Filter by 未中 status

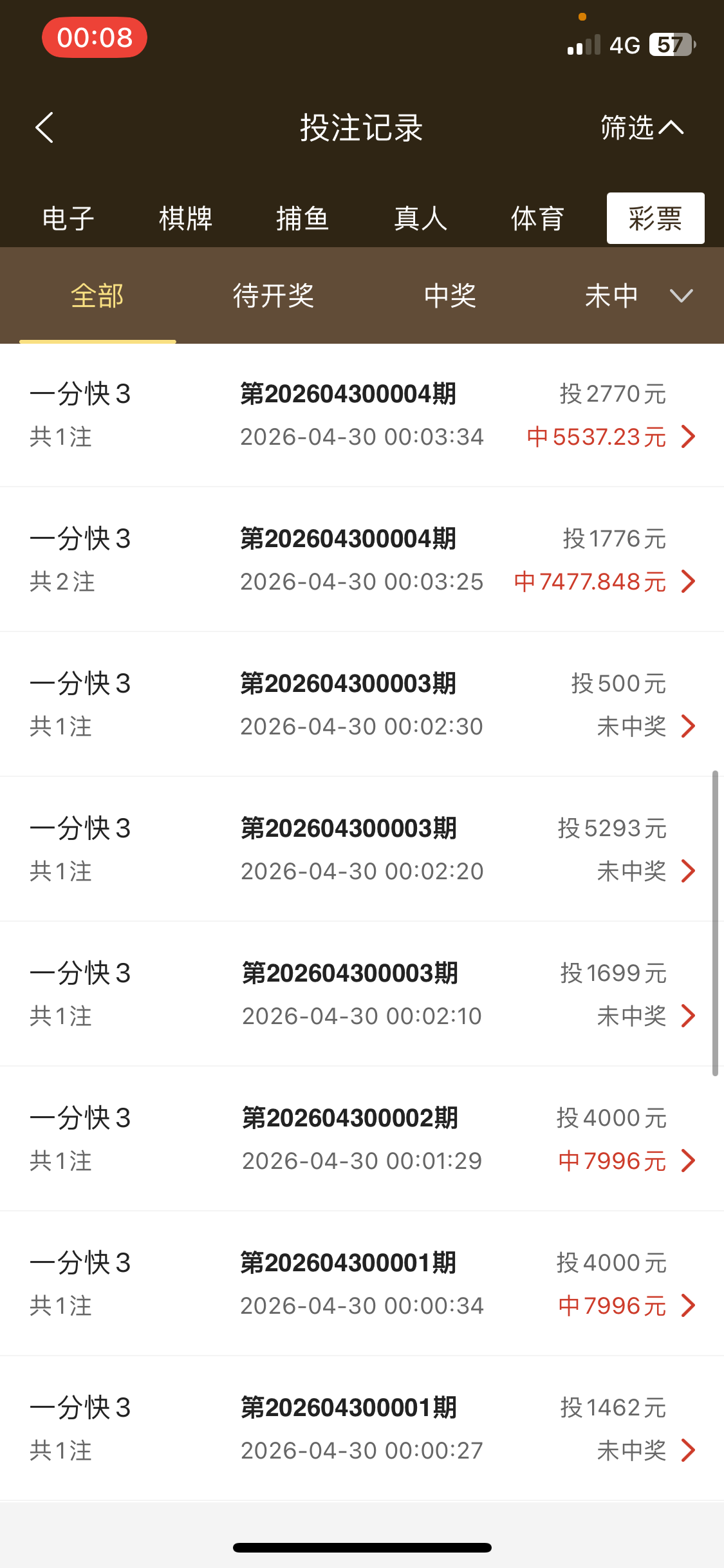[x=611, y=296]
